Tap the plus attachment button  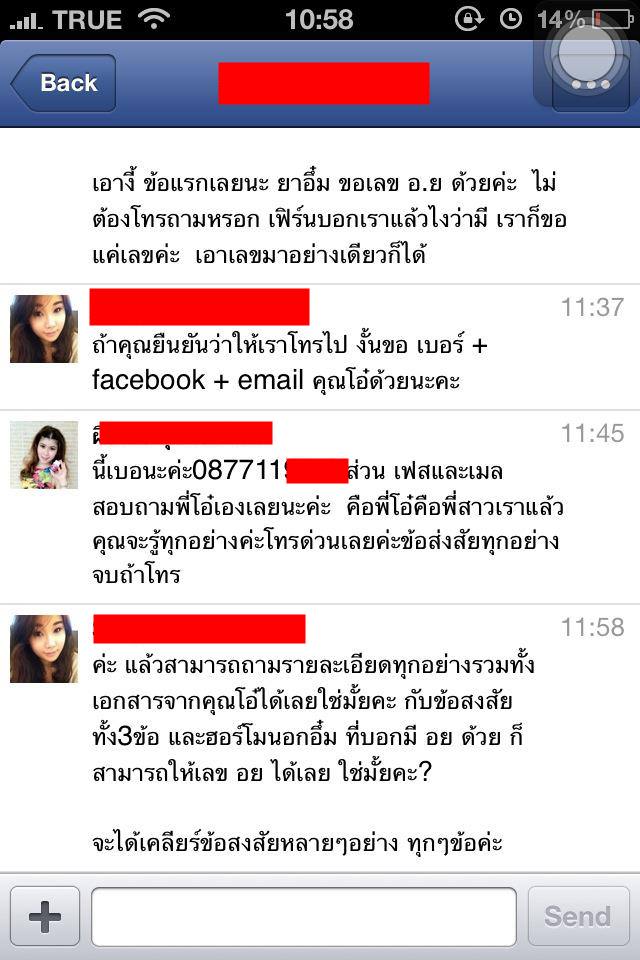(45, 916)
